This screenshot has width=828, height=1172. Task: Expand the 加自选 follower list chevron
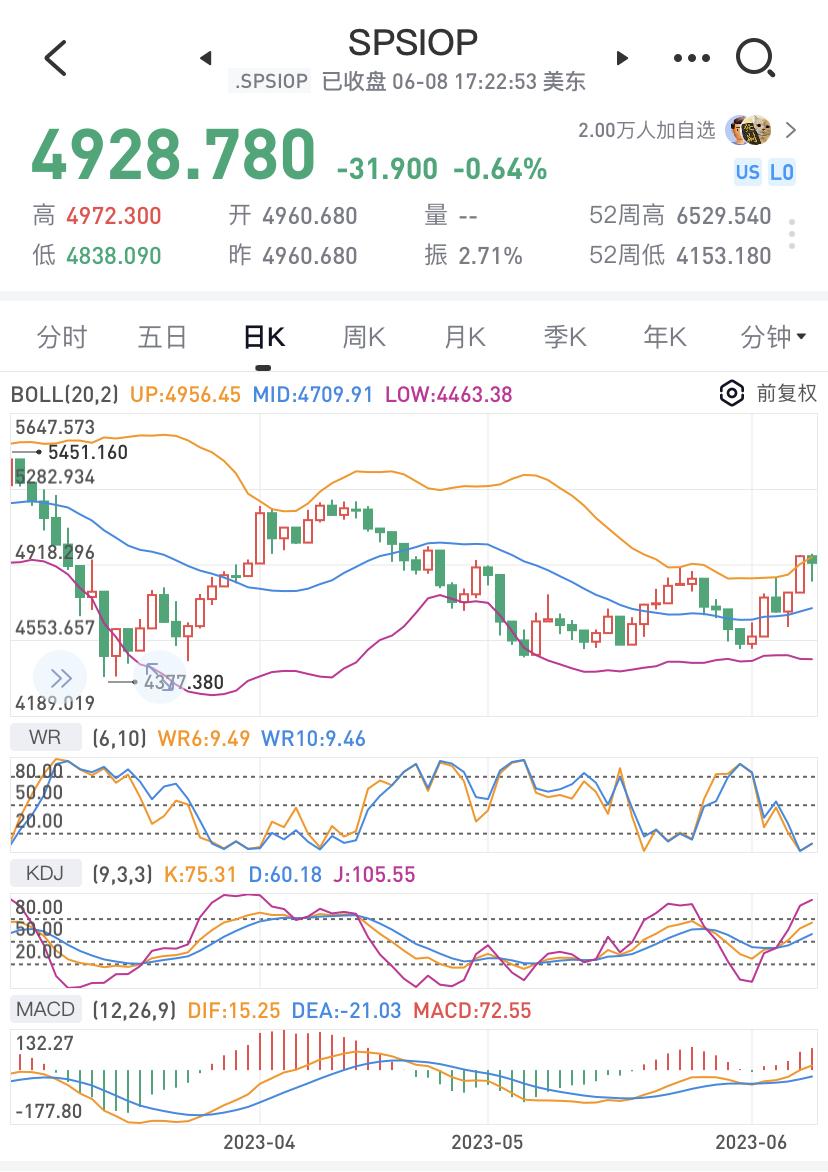(x=790, y=130)
